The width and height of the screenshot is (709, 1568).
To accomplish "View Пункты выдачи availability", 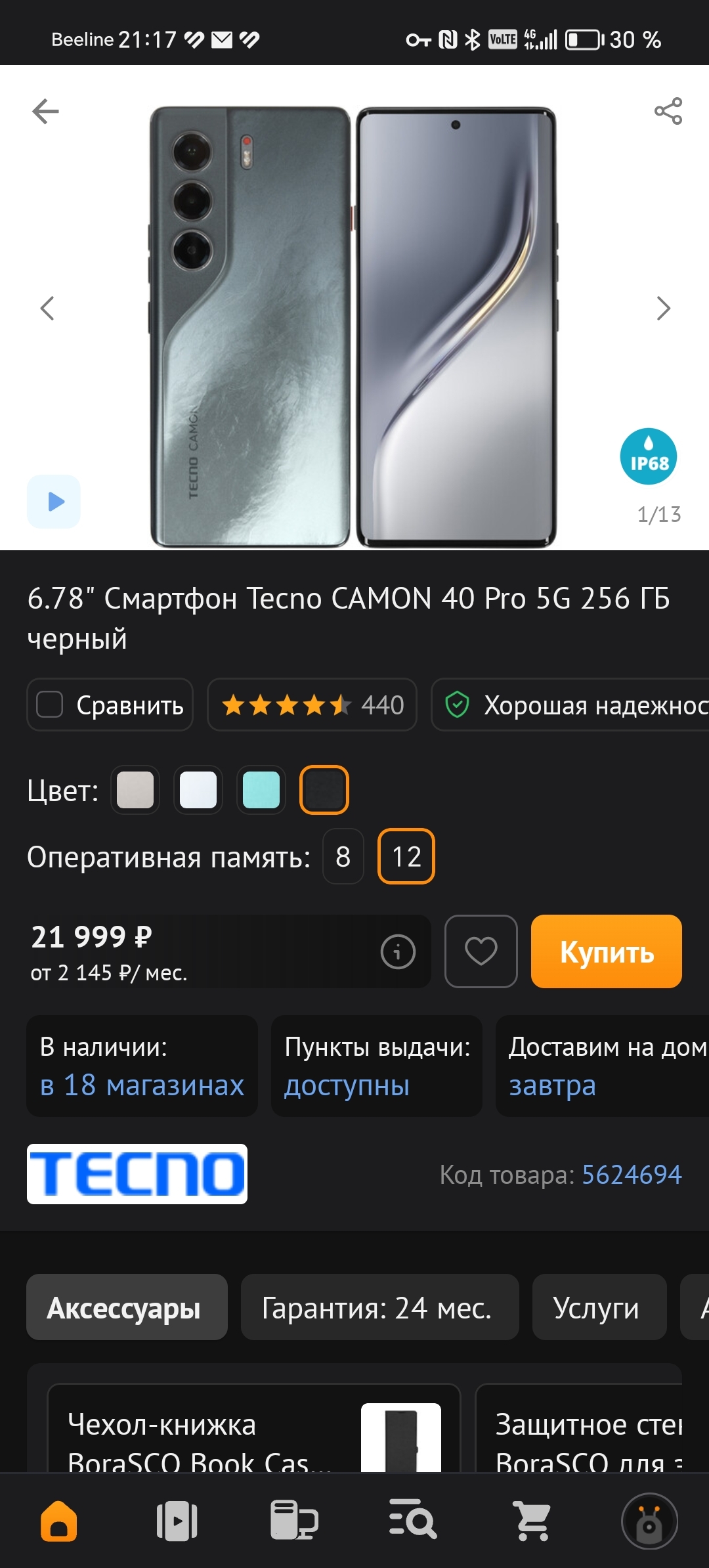I will 376,1066.
